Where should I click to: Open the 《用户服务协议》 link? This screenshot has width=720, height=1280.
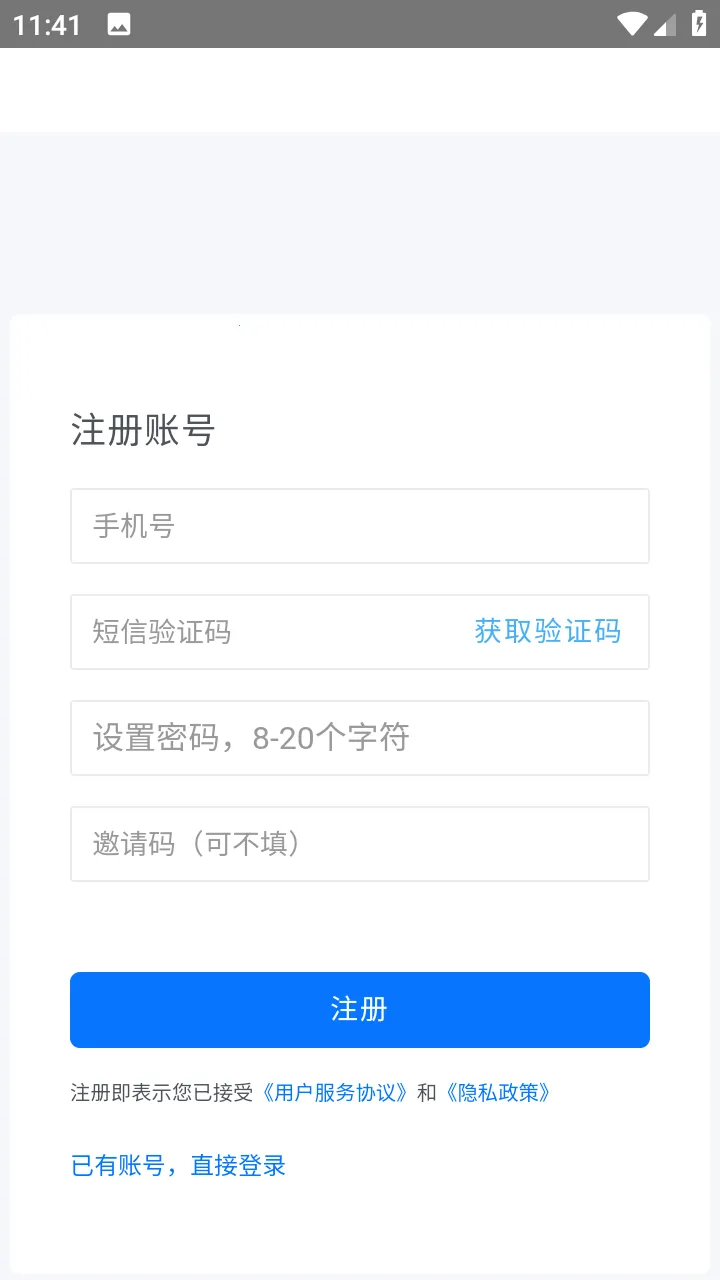[336, 1093]
